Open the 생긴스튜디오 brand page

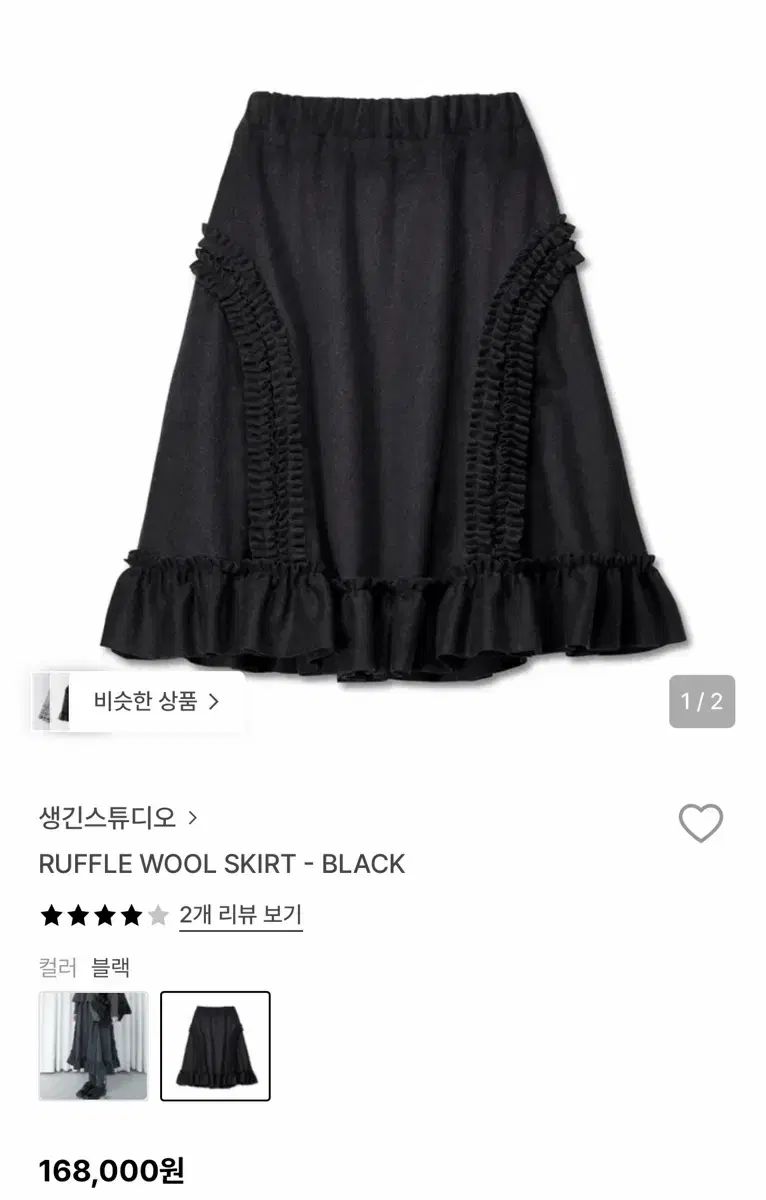[118, 817]
